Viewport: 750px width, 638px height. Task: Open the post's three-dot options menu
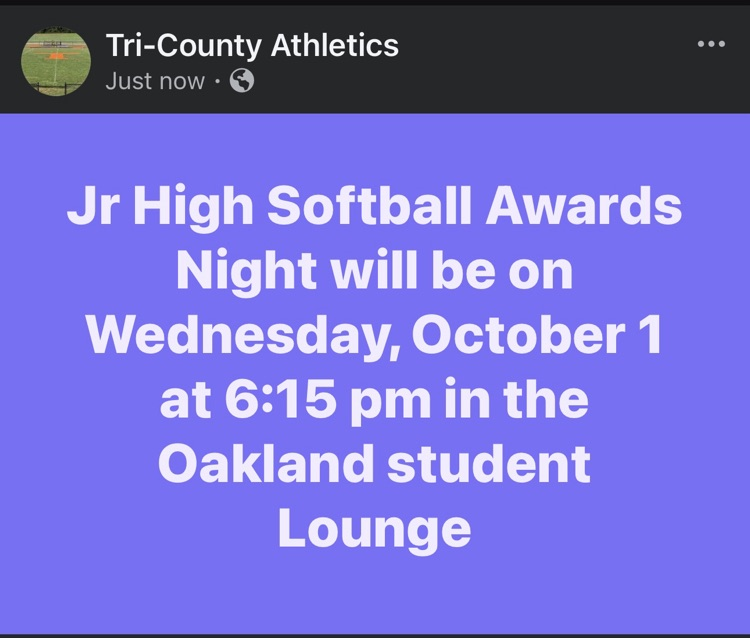click(x=710, y=45)
